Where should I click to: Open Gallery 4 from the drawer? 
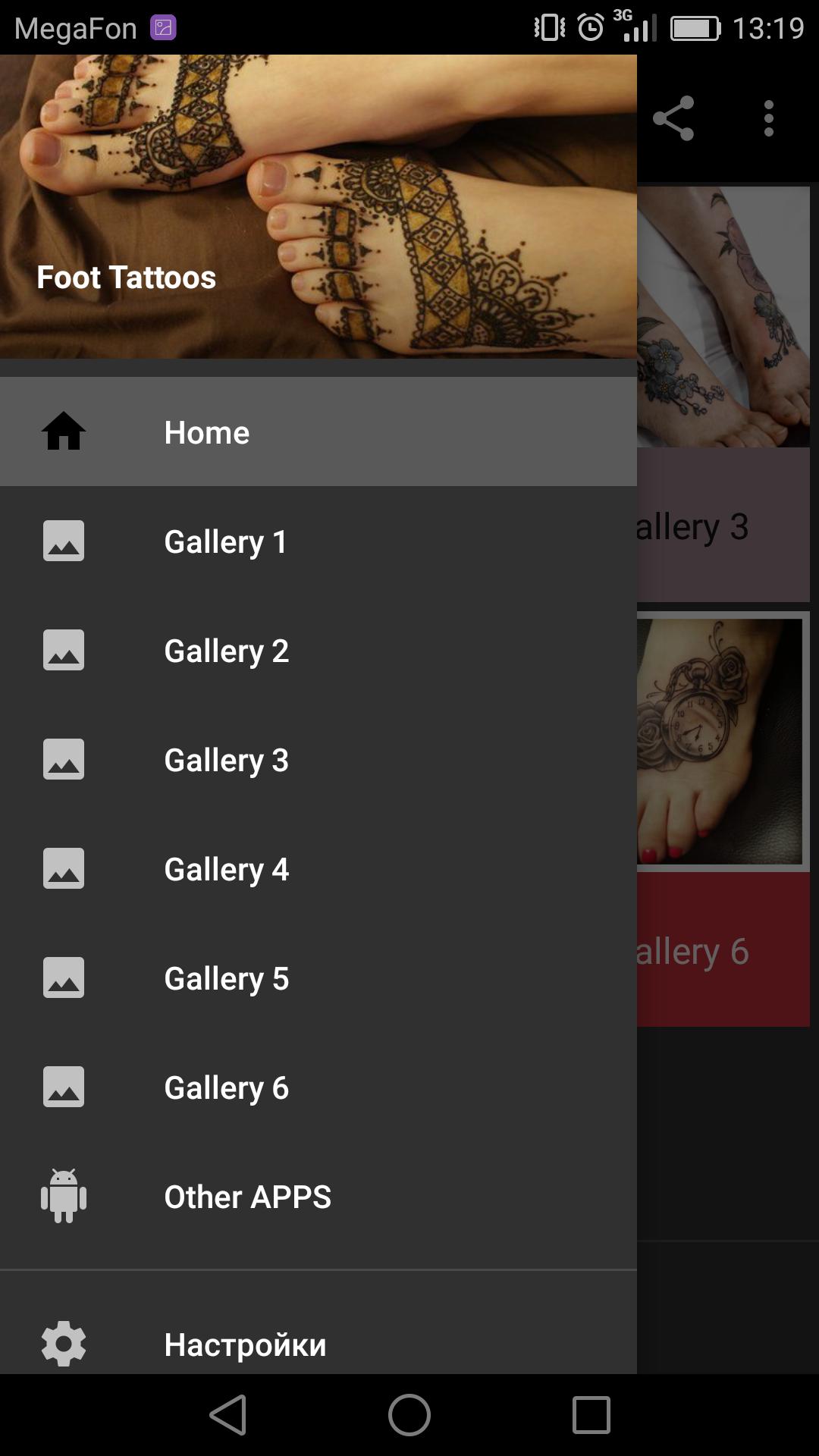[318, 869]
